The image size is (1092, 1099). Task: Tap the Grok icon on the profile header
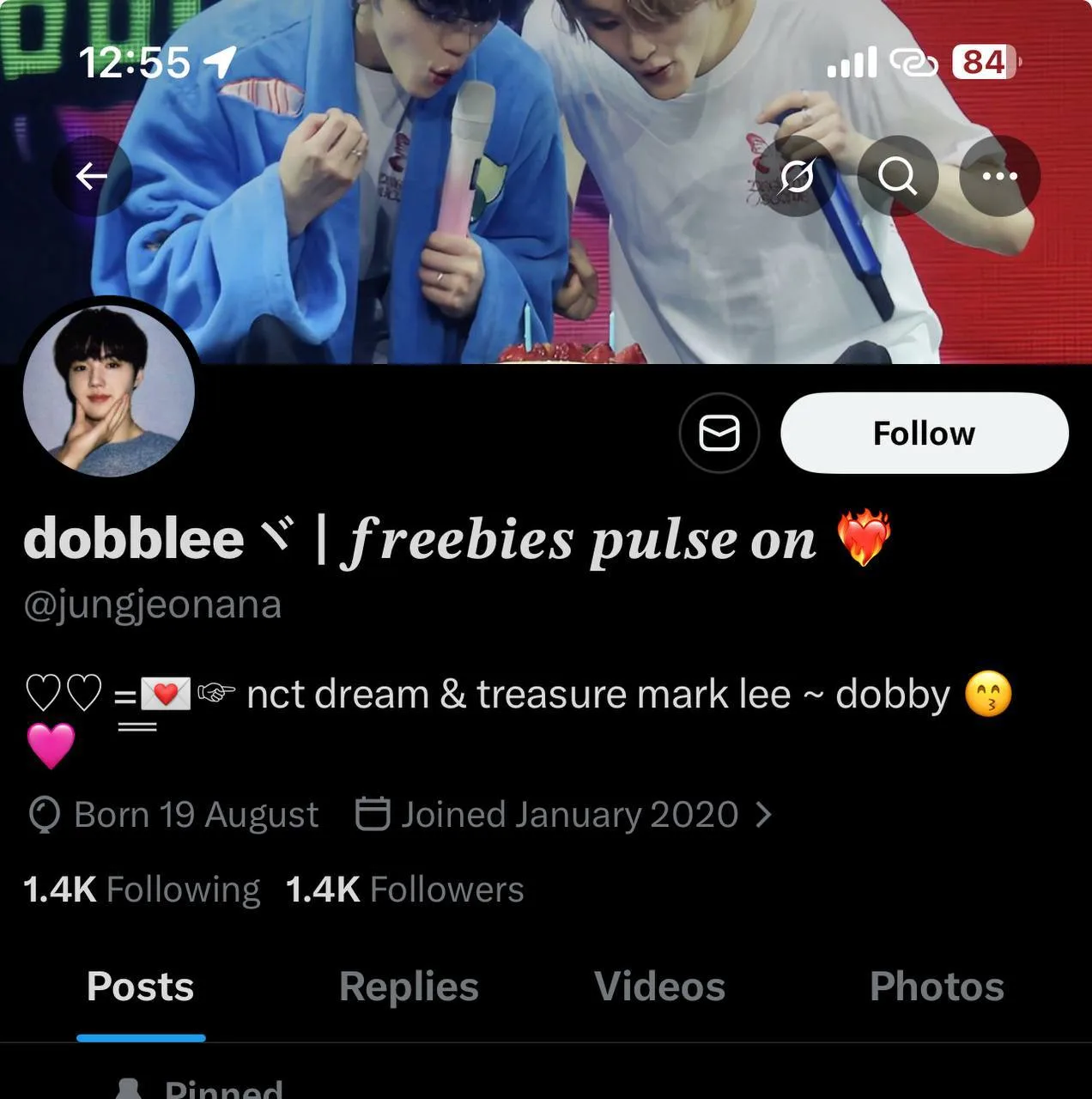click(x=797, y=177)
